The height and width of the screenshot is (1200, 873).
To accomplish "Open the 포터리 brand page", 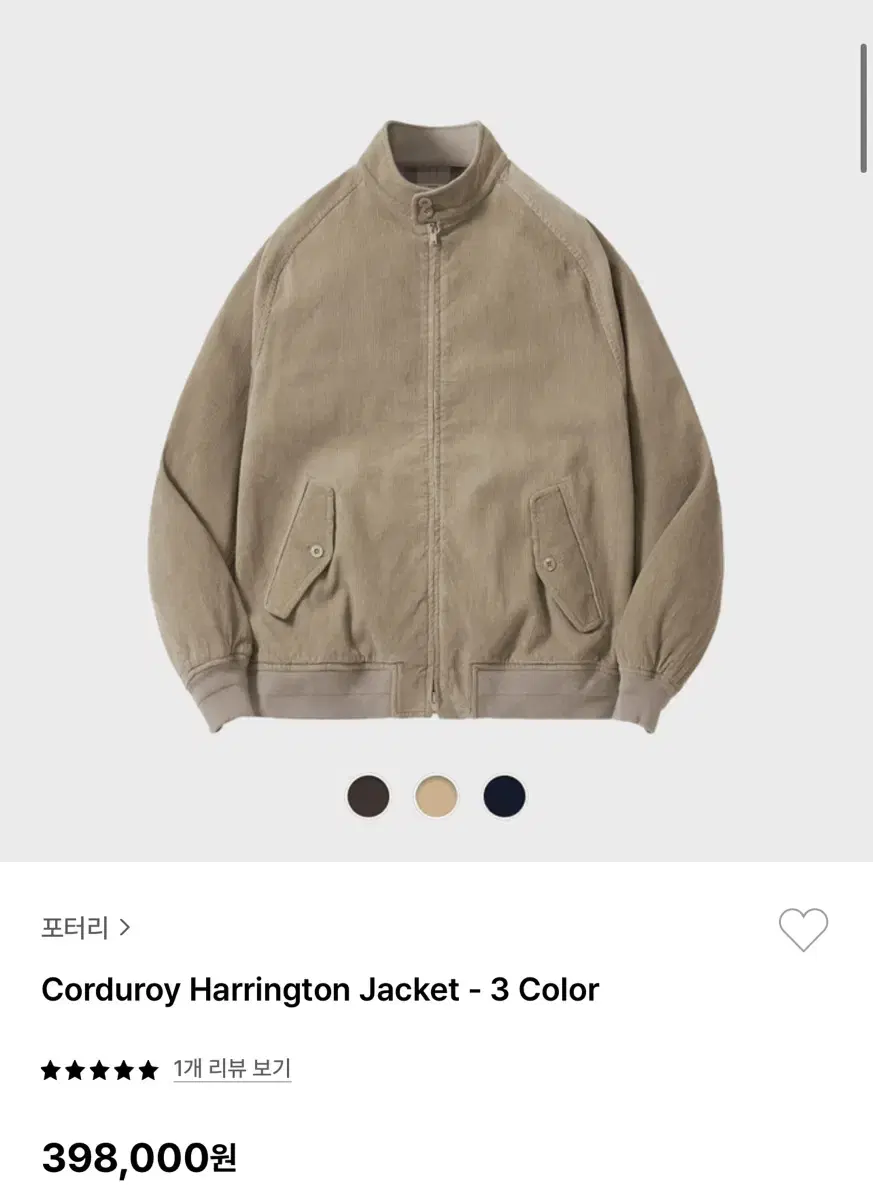I will coord(86,928).
